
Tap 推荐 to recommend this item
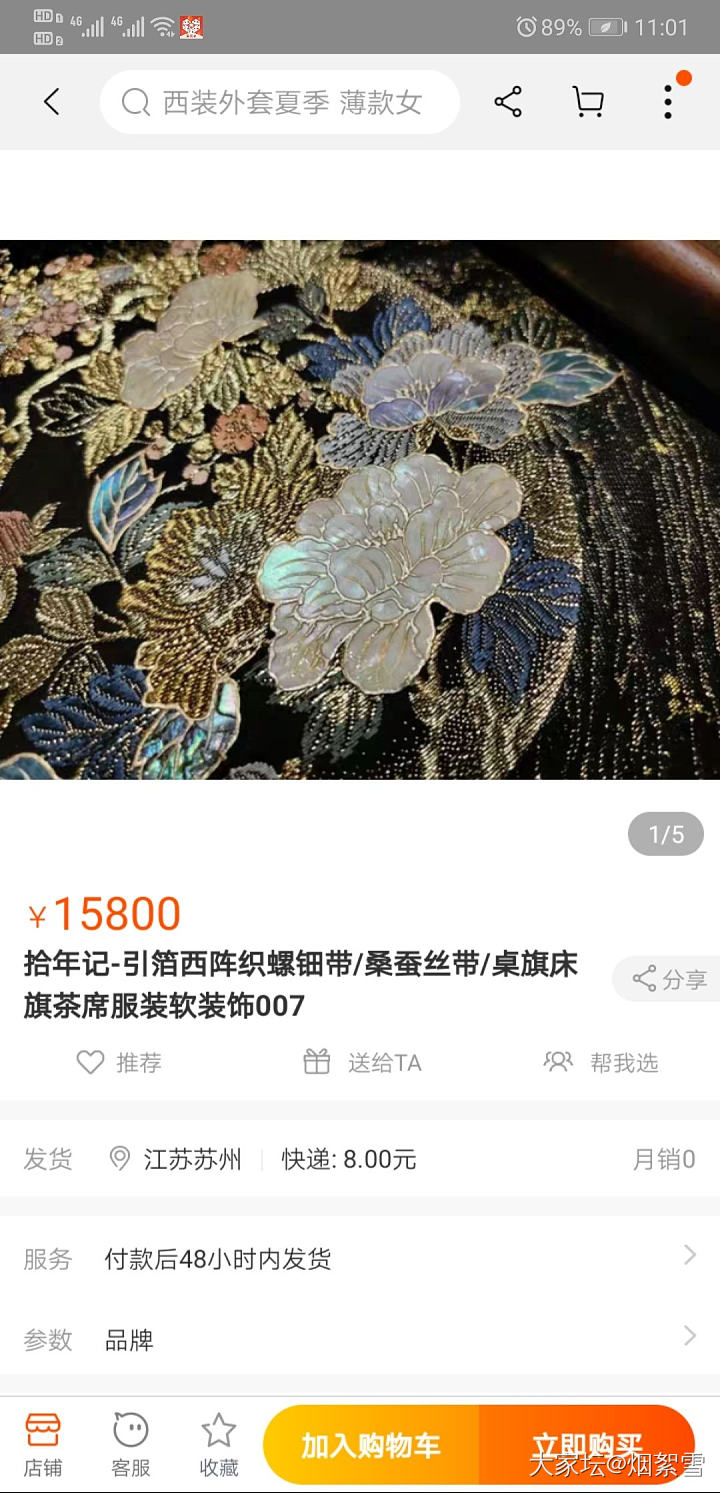[x=119, y=1062]
